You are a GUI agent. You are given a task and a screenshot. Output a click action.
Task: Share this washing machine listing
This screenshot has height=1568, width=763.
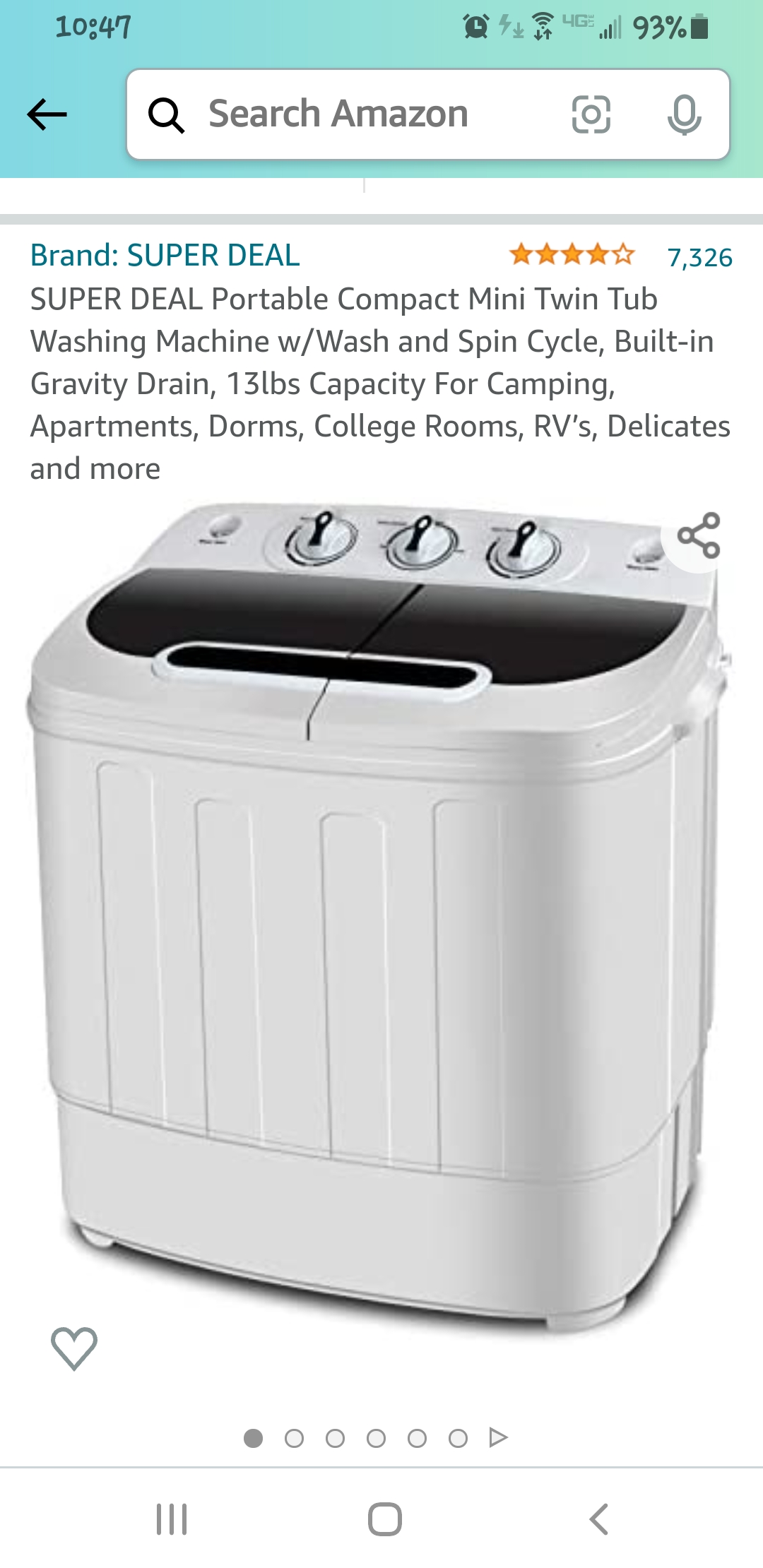[698, 535]
